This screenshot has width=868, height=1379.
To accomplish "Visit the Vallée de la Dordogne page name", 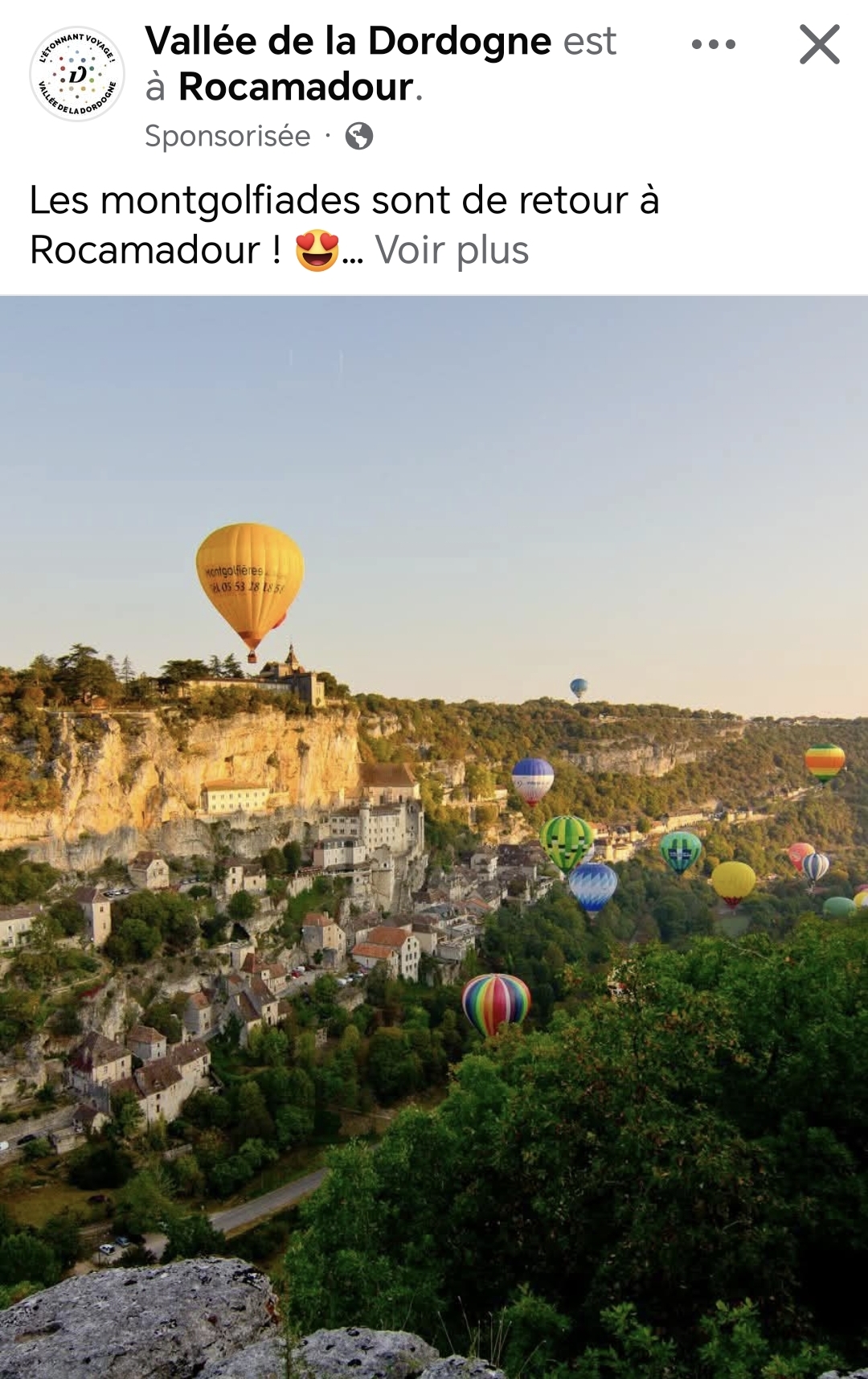I will pyautogui.click(x=348, y=41).
